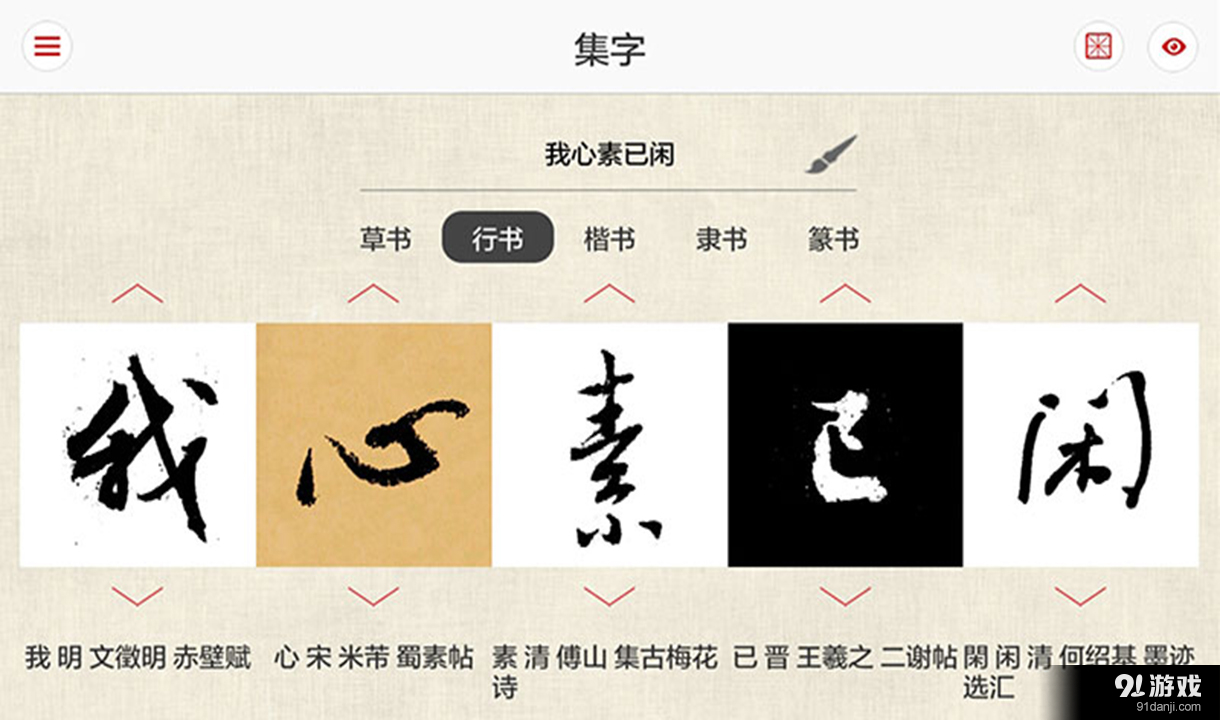Tap the eye preview icon
Image resolution: width=1220 pixels, height=720 pixels.
pos(1173,47)
